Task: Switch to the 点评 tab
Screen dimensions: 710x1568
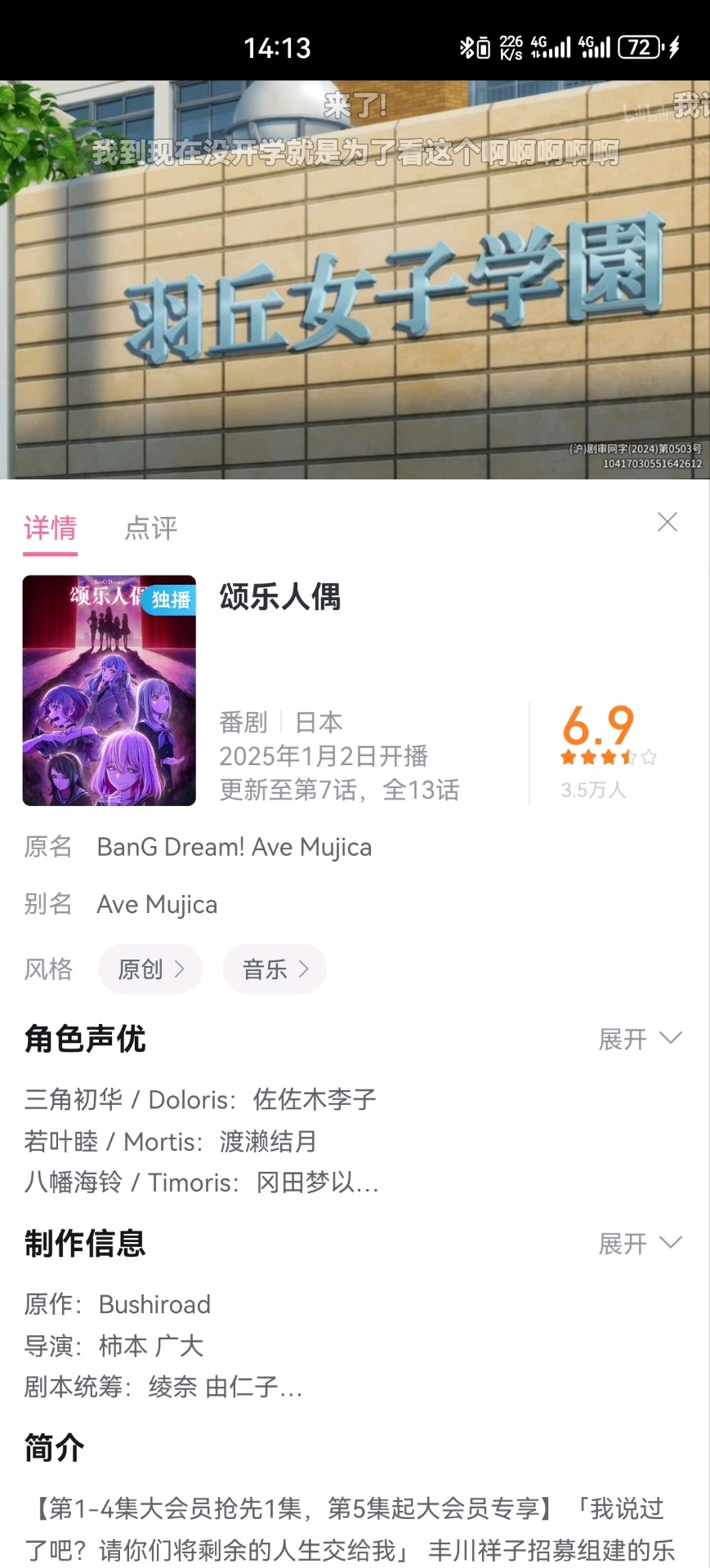Action: coord(150,528)
